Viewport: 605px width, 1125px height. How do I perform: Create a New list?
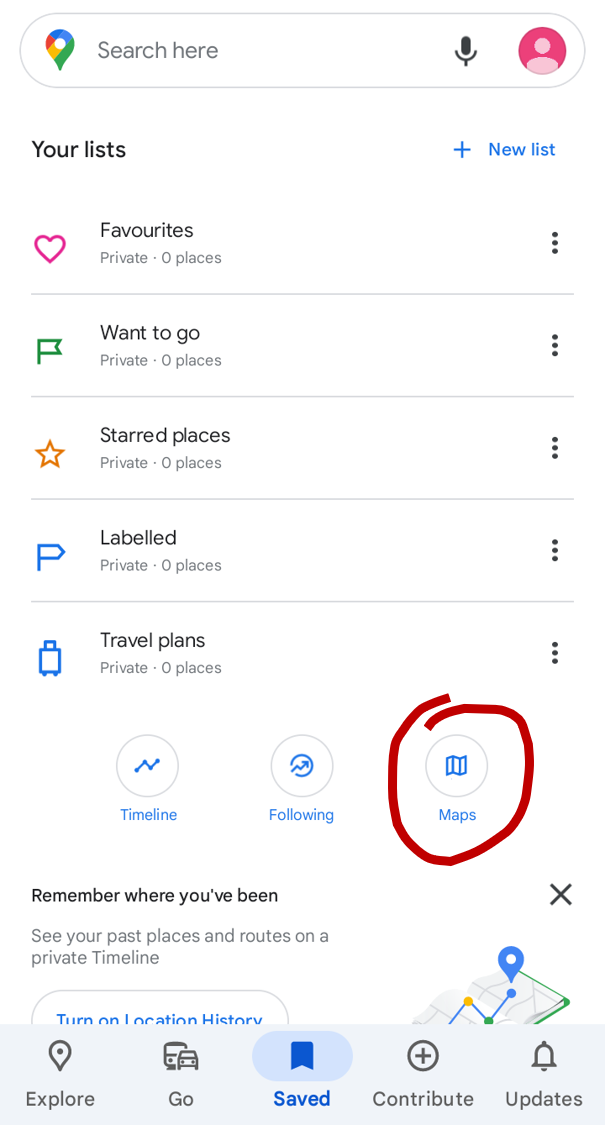click(505, 150)
